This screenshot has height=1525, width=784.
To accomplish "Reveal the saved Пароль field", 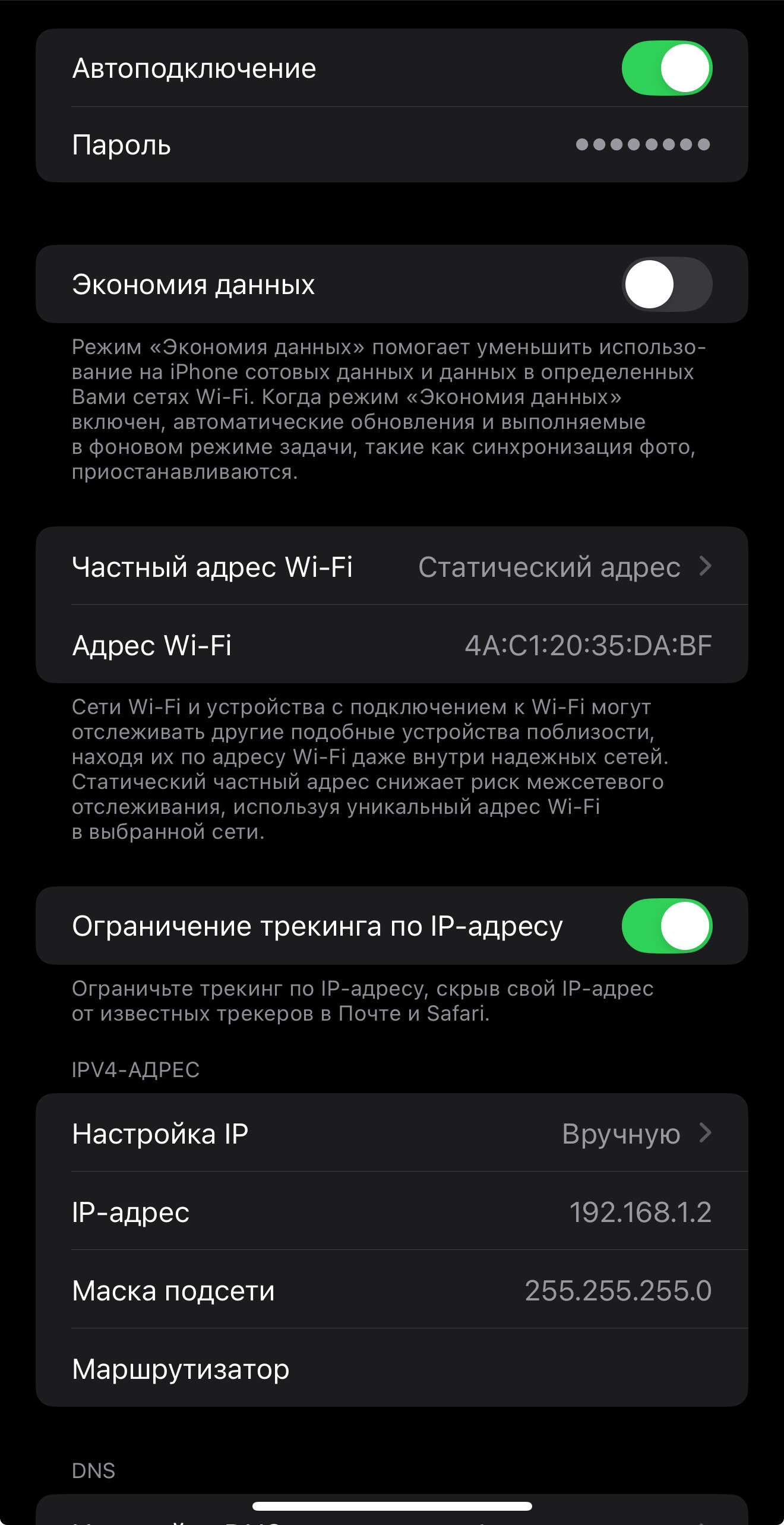I will pos(391,145).
